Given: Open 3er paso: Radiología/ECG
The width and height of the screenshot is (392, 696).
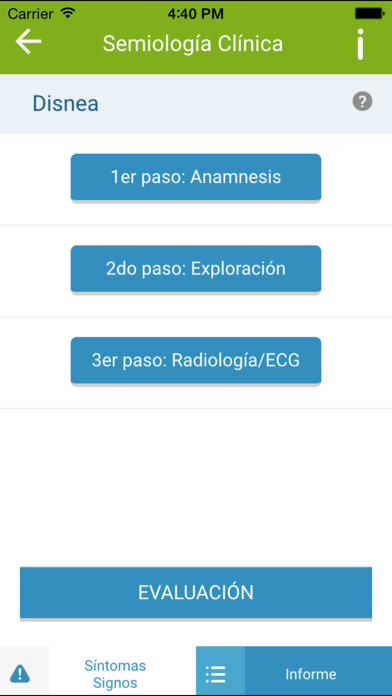Looking at the screenshot, I should 196,361.
